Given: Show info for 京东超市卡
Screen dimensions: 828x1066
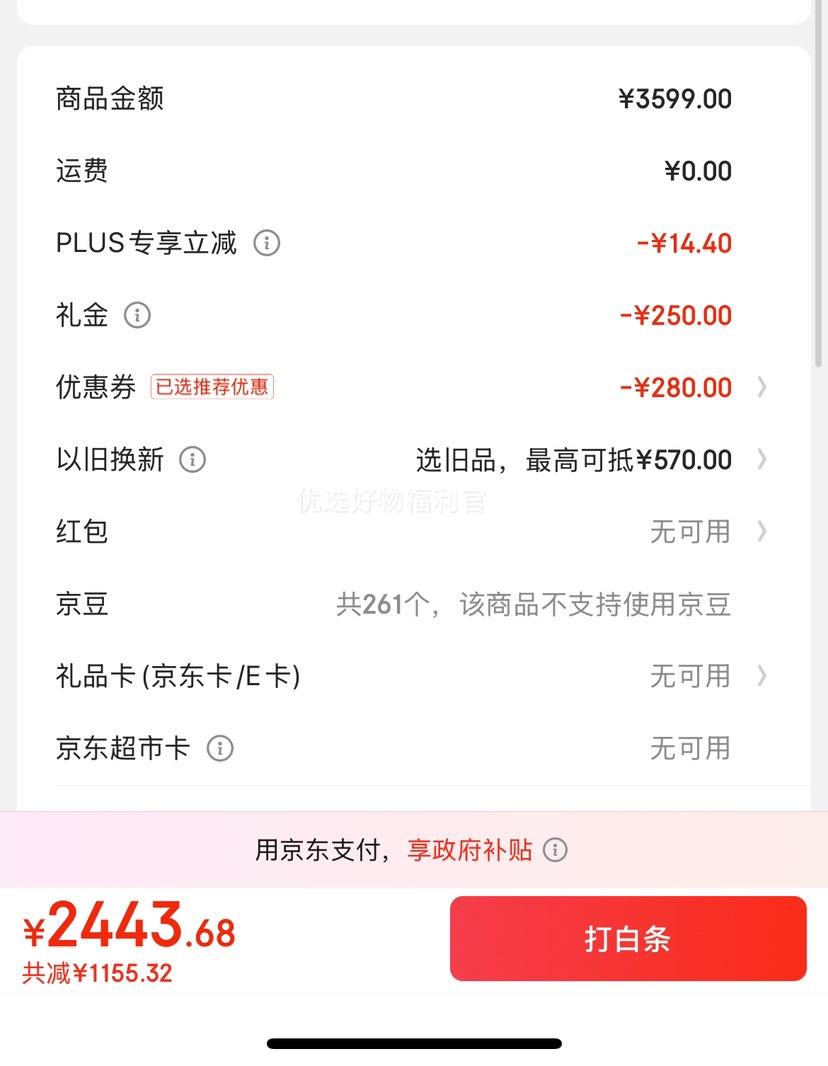Looking at the screenshot, I should 220,749.
